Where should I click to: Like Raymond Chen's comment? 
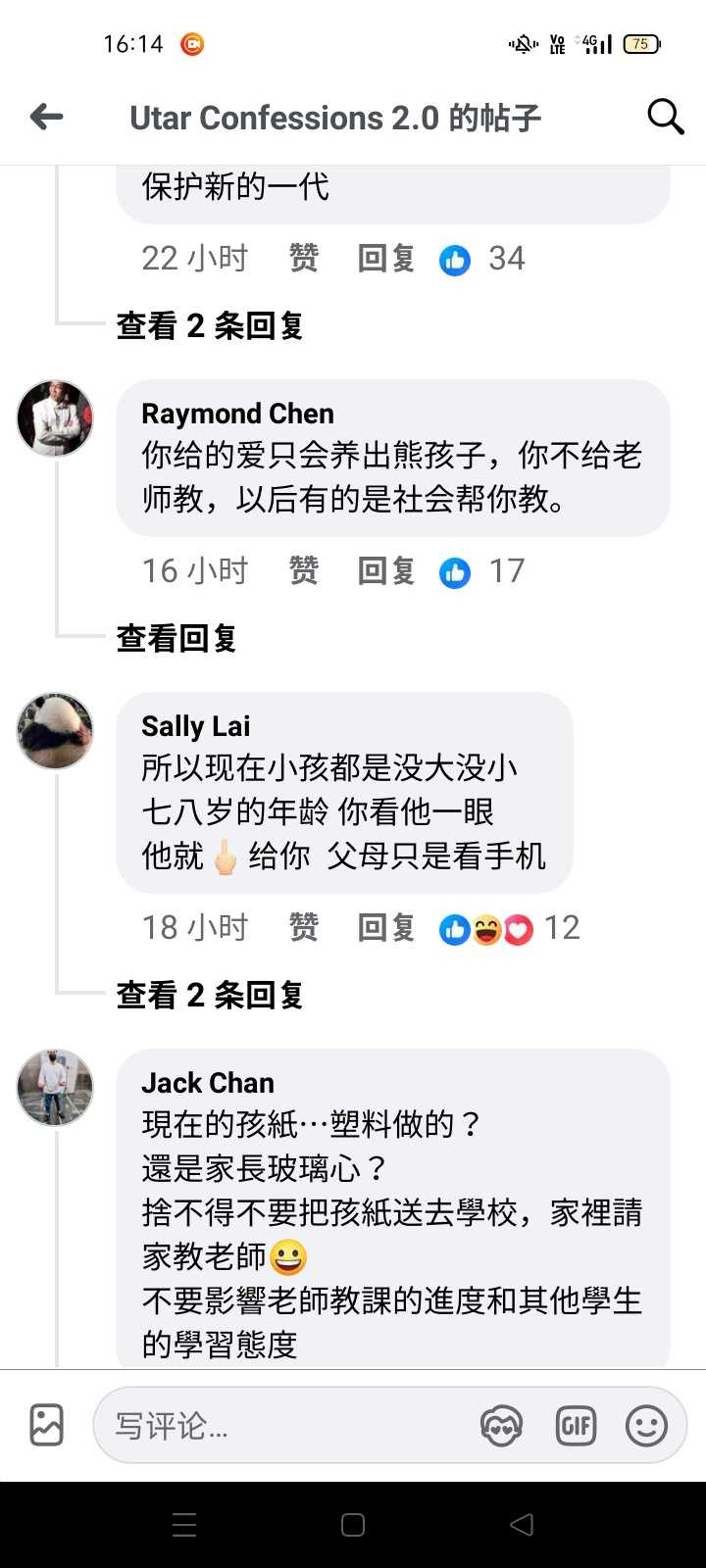point(303,571)
